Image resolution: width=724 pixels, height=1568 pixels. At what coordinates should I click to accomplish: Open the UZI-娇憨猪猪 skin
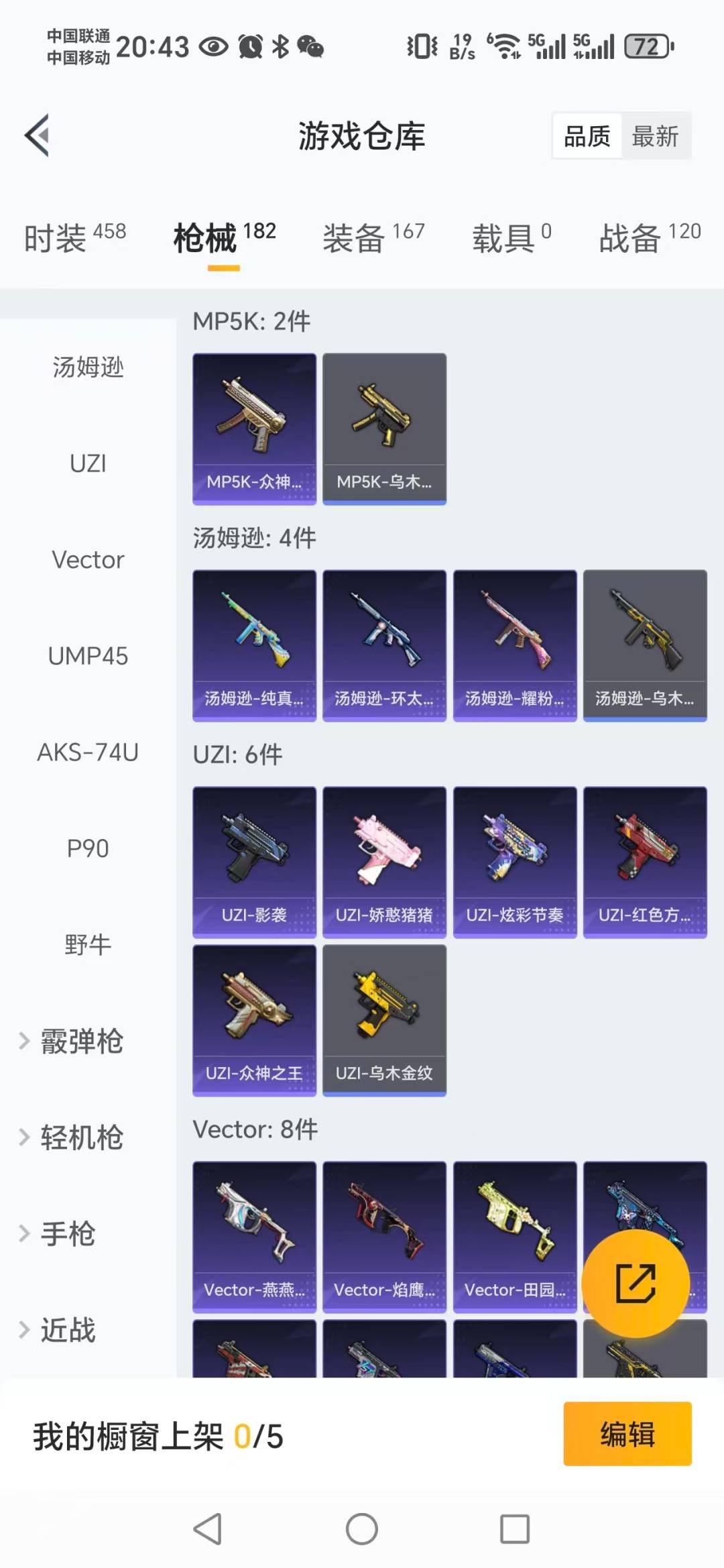pyautogui.click(x=384, y=862)
